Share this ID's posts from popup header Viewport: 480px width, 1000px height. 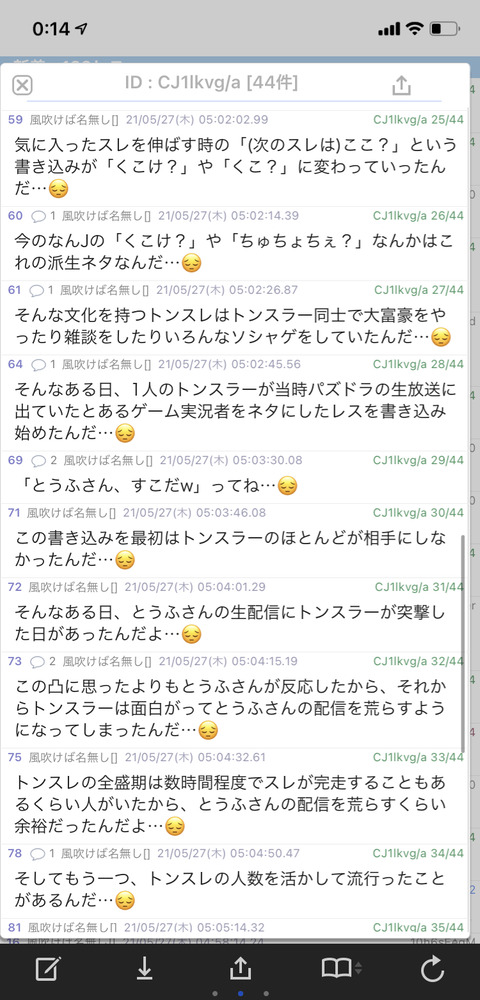click(x=401, y=84)
